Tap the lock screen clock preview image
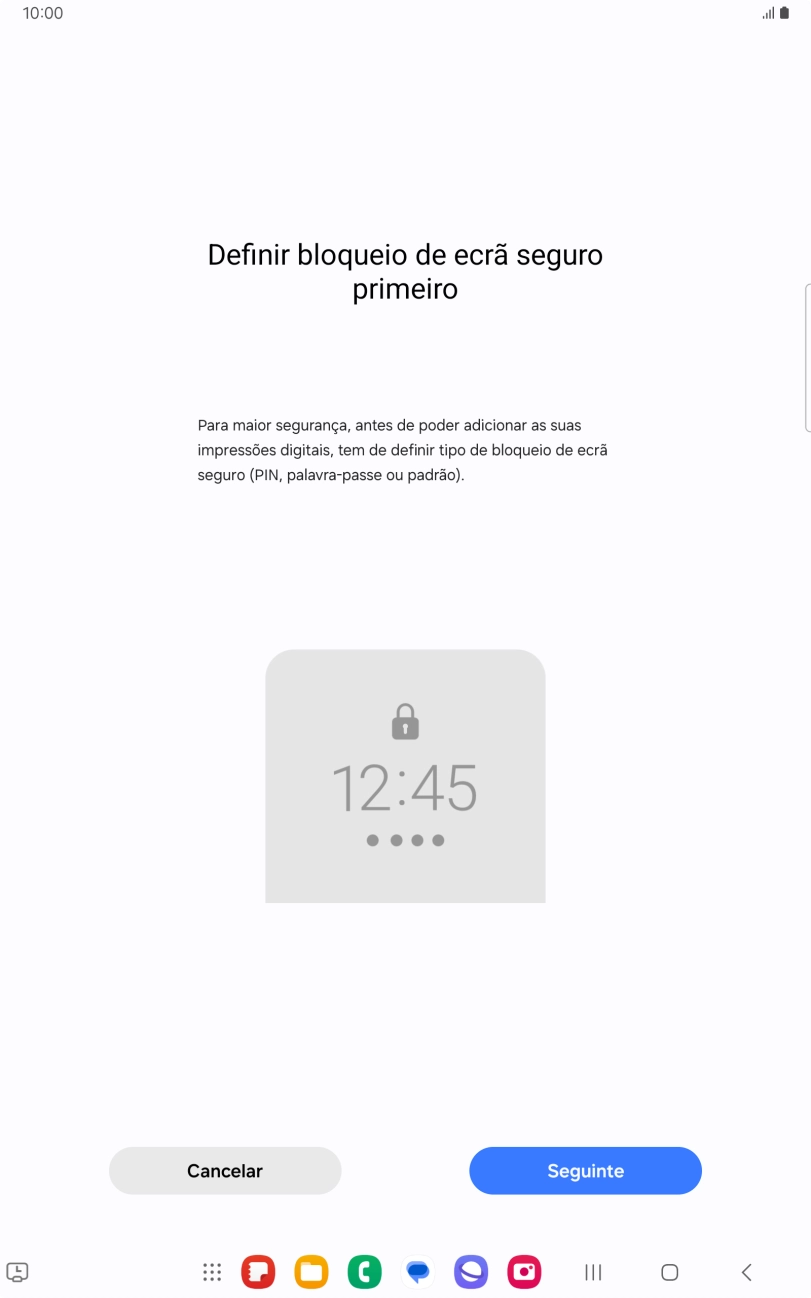 405,790
